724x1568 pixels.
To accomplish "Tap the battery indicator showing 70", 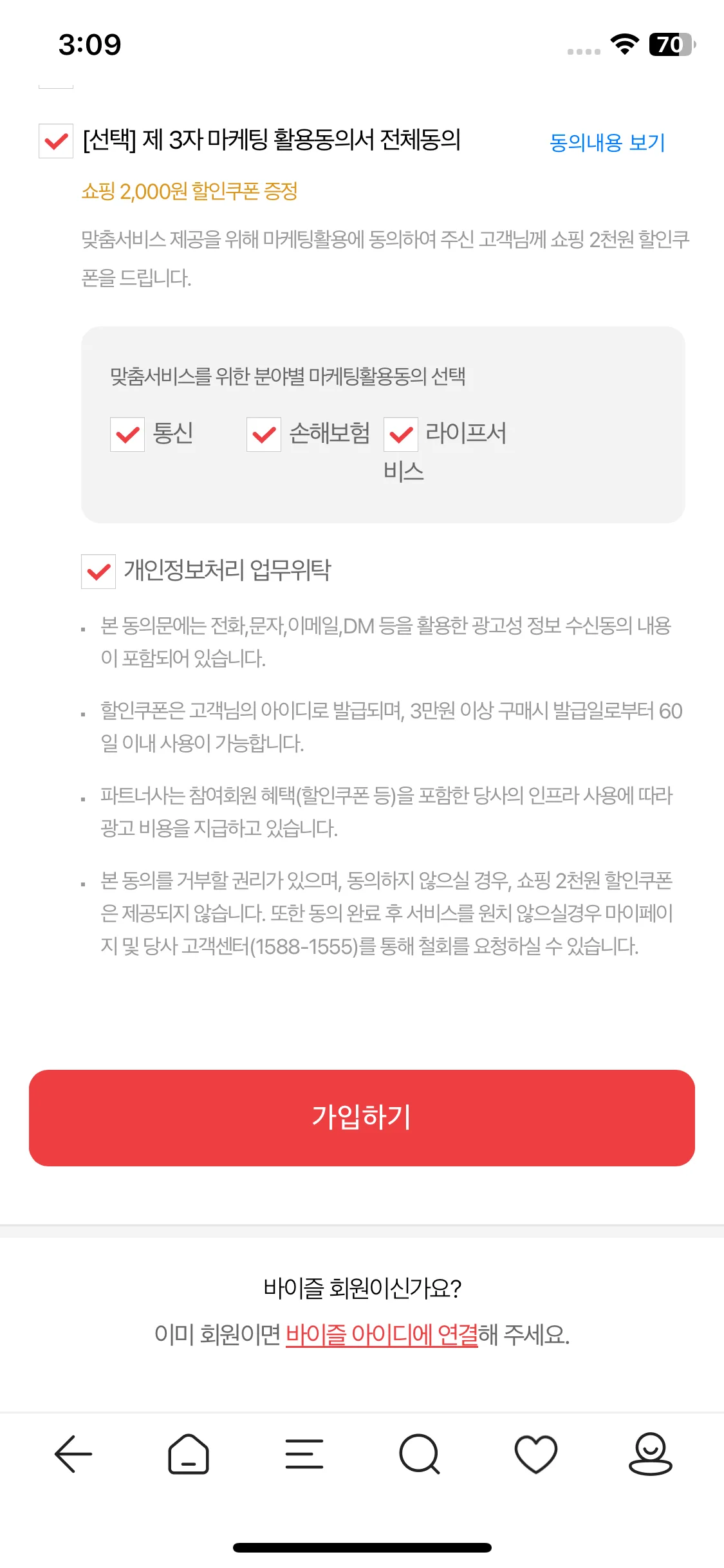I will coord(670,45).
